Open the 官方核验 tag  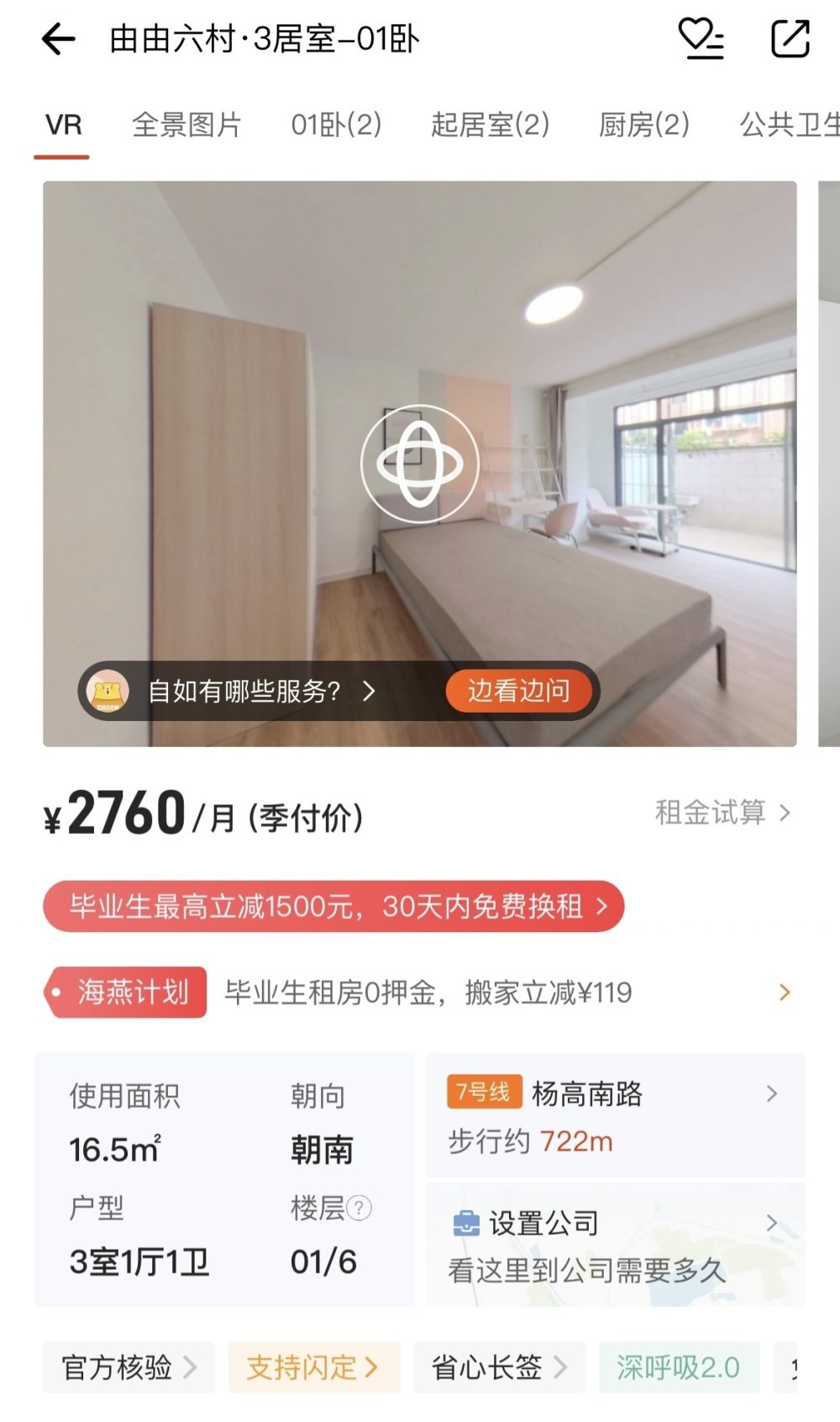pyautogui.click(x=129, y=1367)
